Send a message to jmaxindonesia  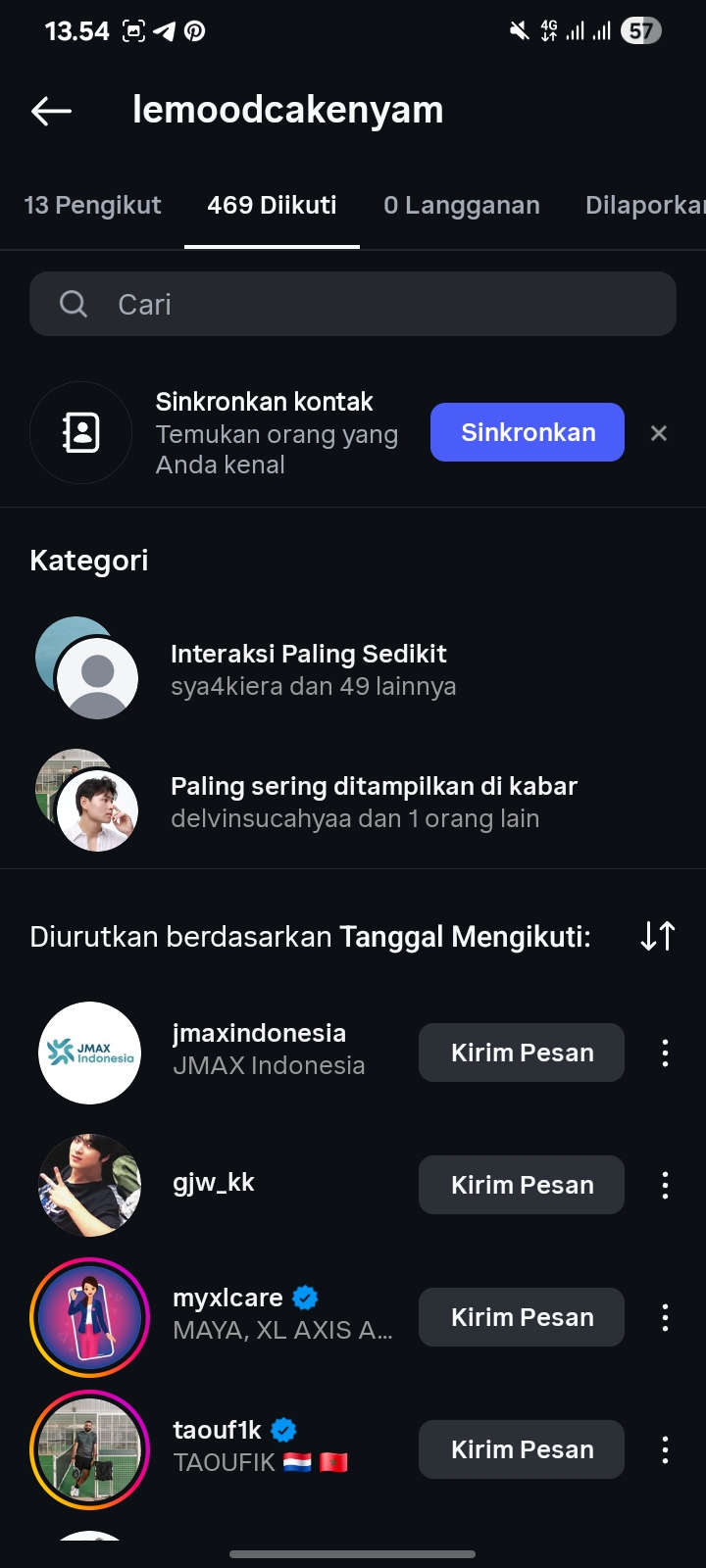[x=522, y=1053]
